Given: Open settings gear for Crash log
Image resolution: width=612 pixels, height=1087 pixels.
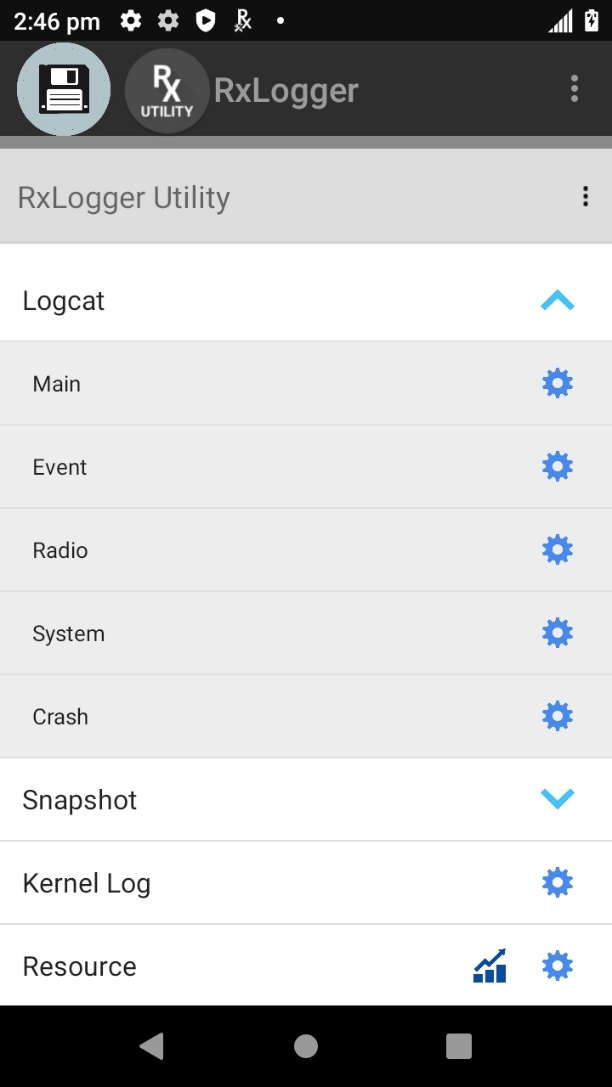Looking at the screenshot, I should click(557, 716).
